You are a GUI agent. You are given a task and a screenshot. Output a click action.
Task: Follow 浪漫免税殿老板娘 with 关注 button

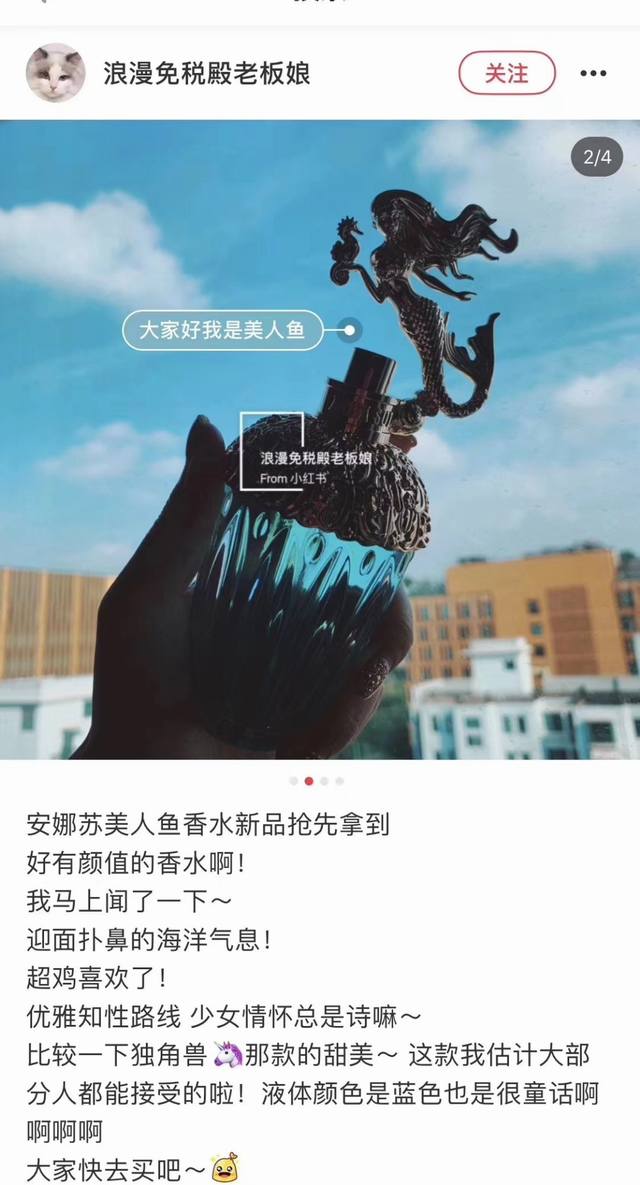click(x=506, y=73)
